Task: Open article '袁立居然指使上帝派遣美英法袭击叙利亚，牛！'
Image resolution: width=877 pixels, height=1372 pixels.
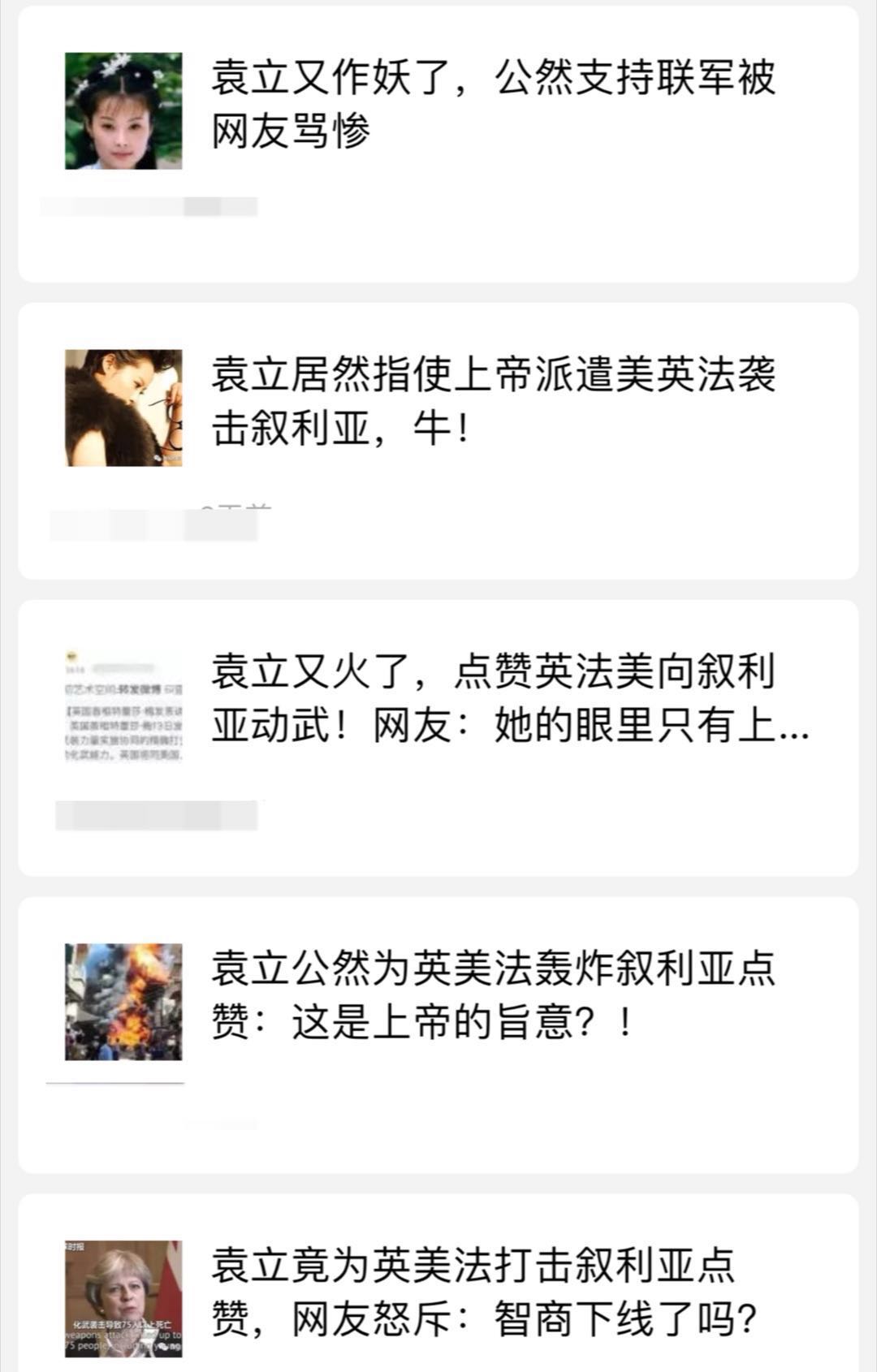Action: pos(492,401)
